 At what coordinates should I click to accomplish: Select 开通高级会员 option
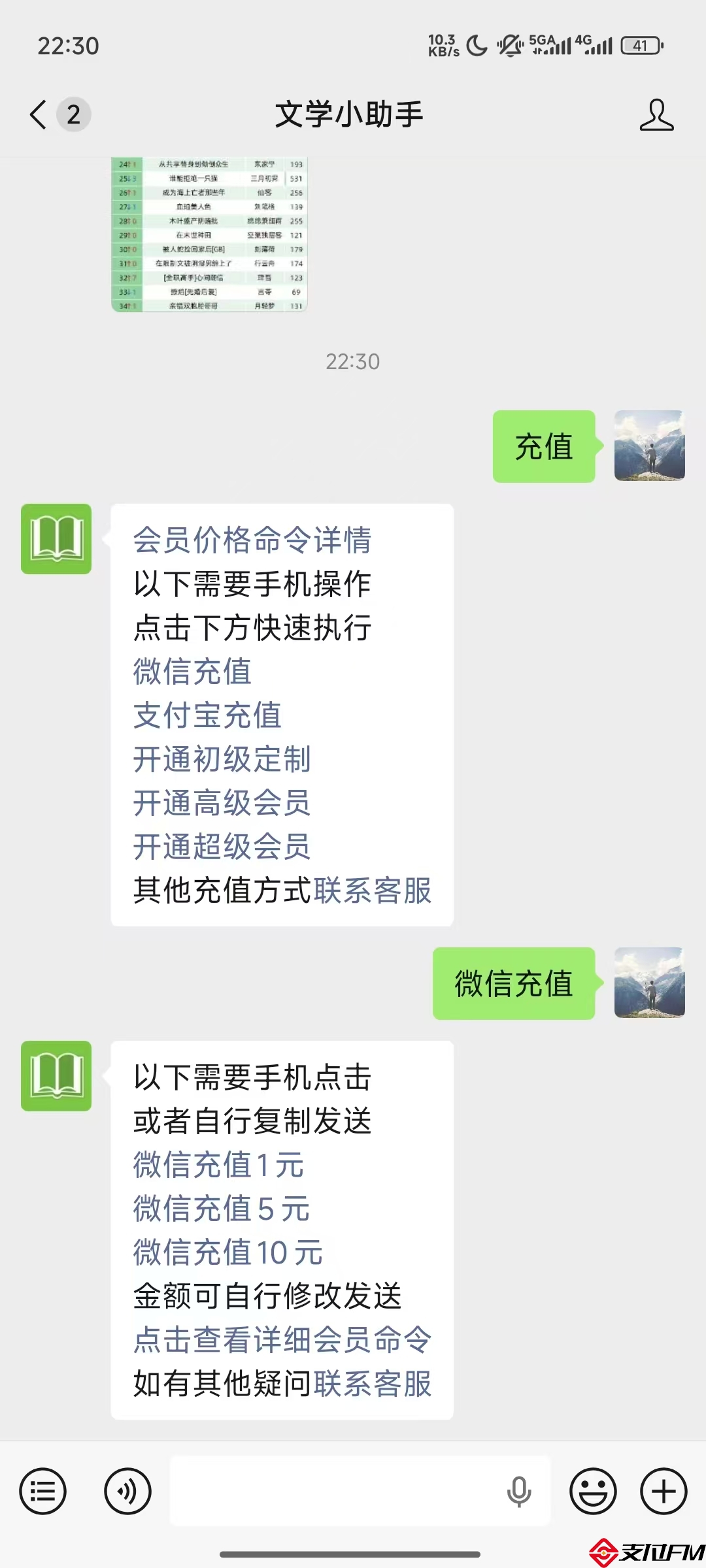[x=222, y=804]
